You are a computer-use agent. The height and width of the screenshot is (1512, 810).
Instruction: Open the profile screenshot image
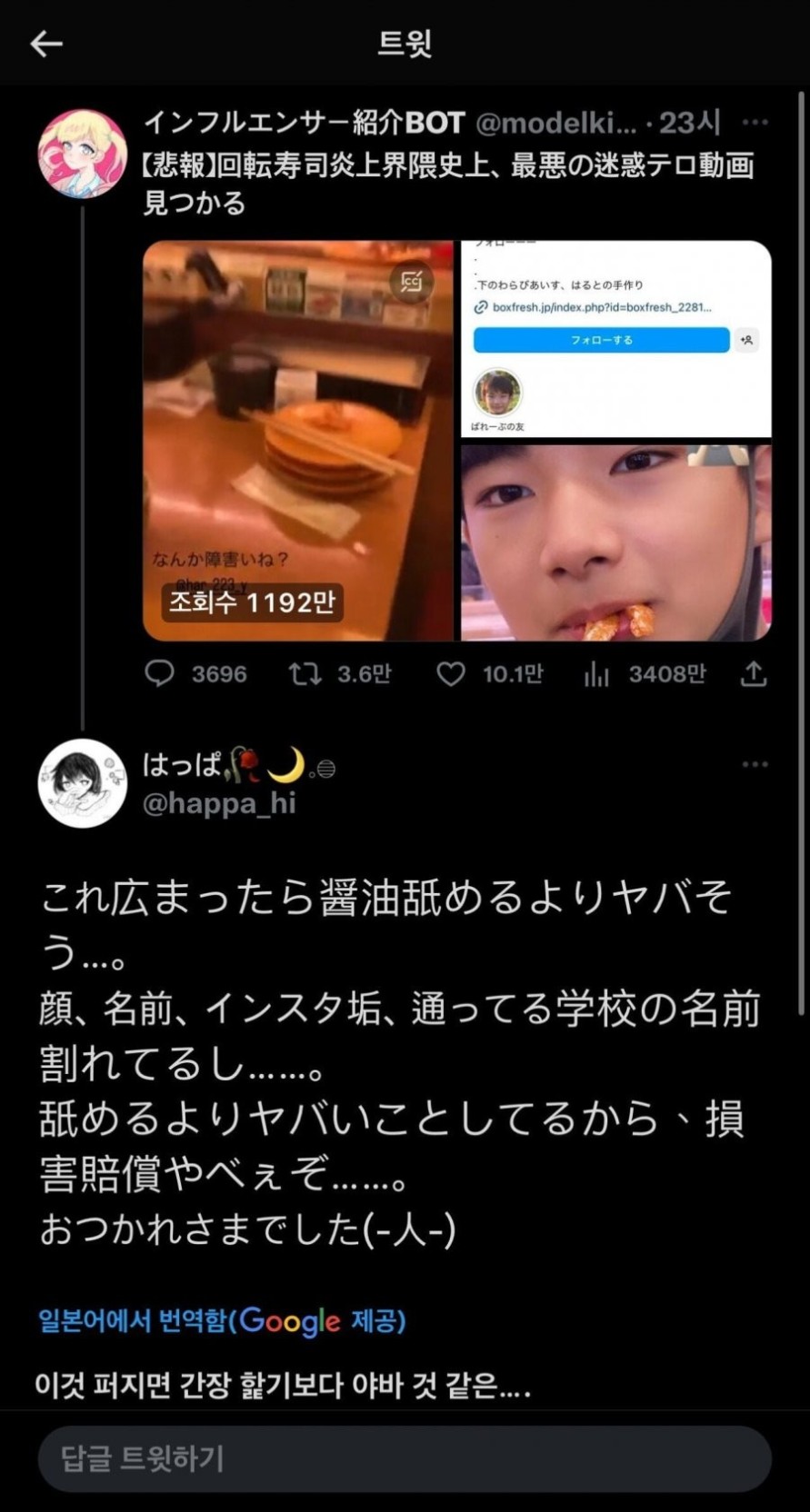click(615, 339)
